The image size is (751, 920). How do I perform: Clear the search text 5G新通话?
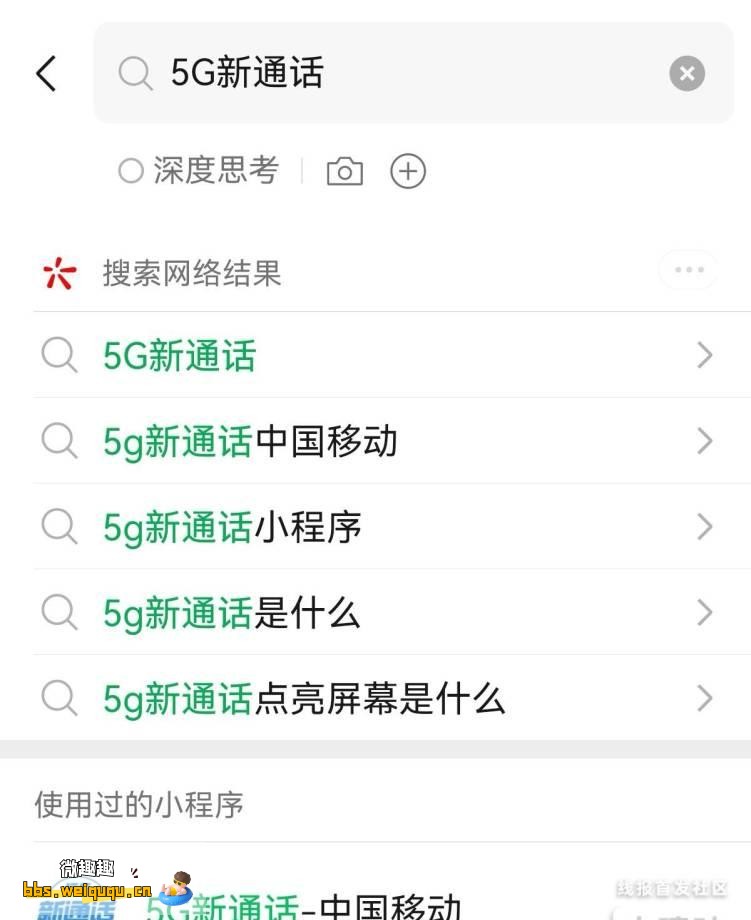(x=686, y=73)
